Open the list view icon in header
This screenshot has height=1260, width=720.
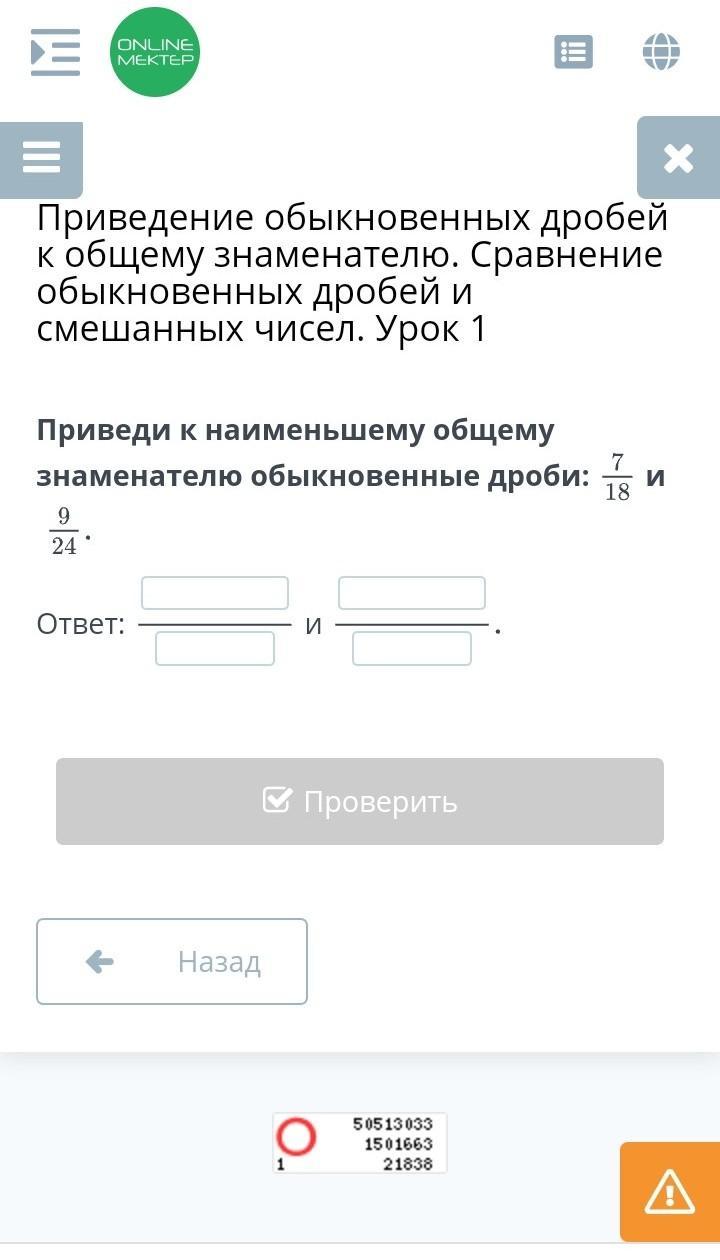(x=574, y=52)
